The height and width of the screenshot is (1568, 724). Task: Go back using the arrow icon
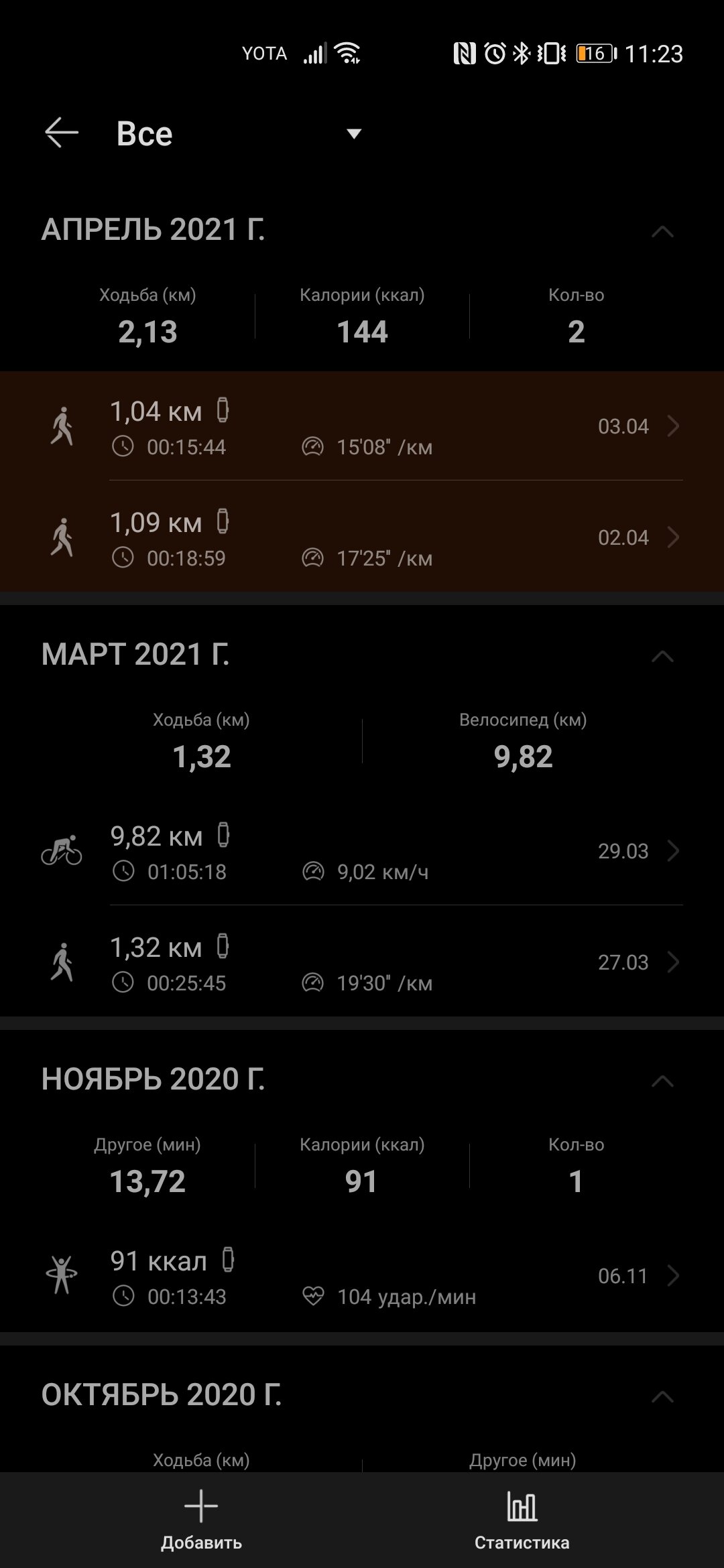coord(62,133)
